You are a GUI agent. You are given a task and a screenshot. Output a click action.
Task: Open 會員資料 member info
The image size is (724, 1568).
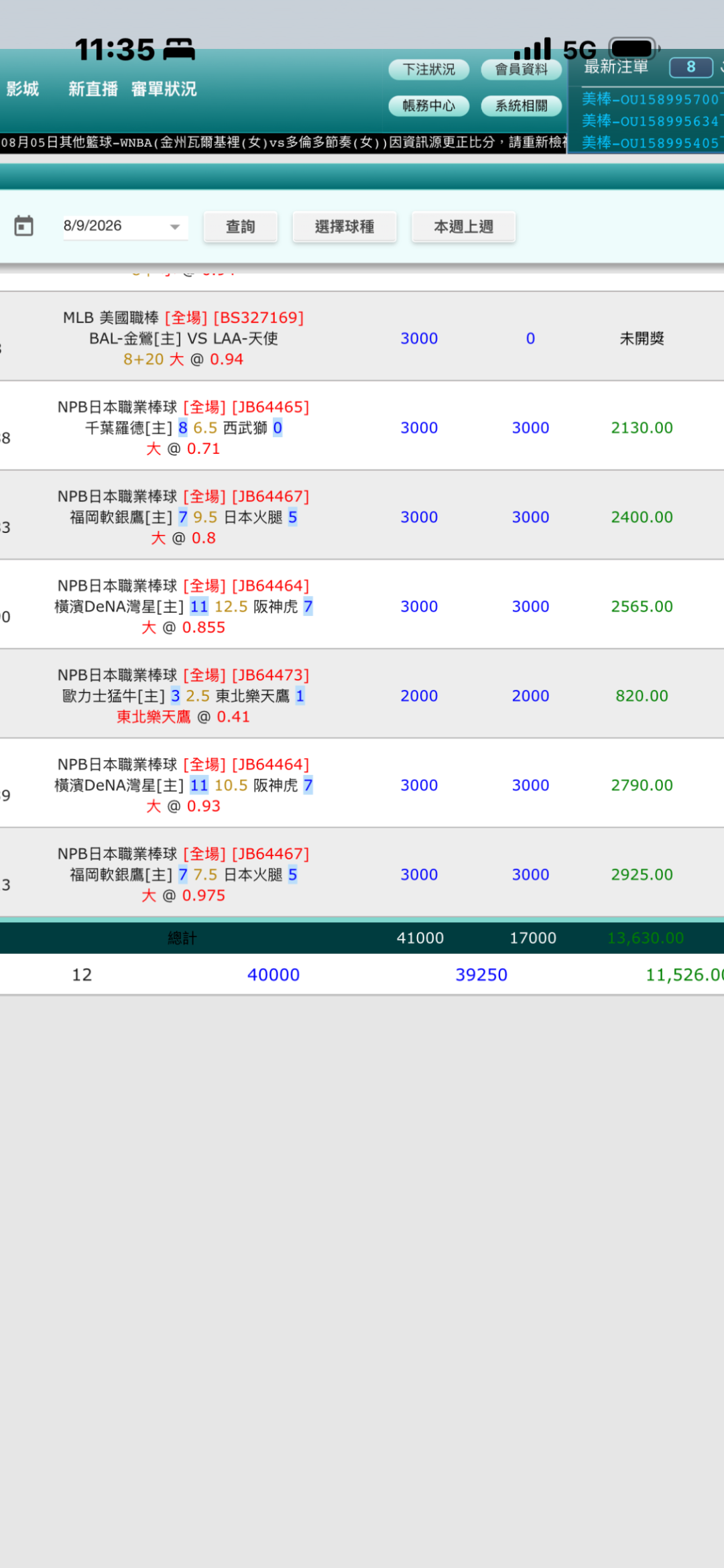click(x=522, y=70)
